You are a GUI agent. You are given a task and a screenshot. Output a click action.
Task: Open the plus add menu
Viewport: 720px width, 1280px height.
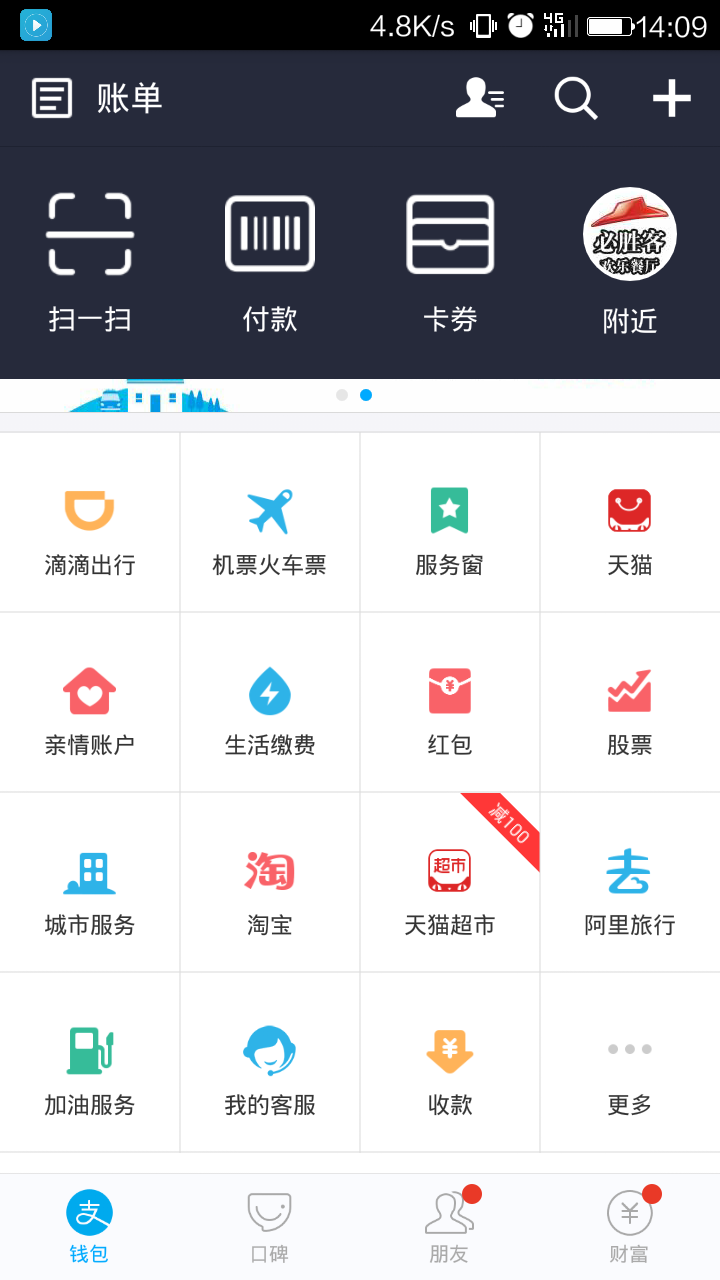tap(671, 99)
